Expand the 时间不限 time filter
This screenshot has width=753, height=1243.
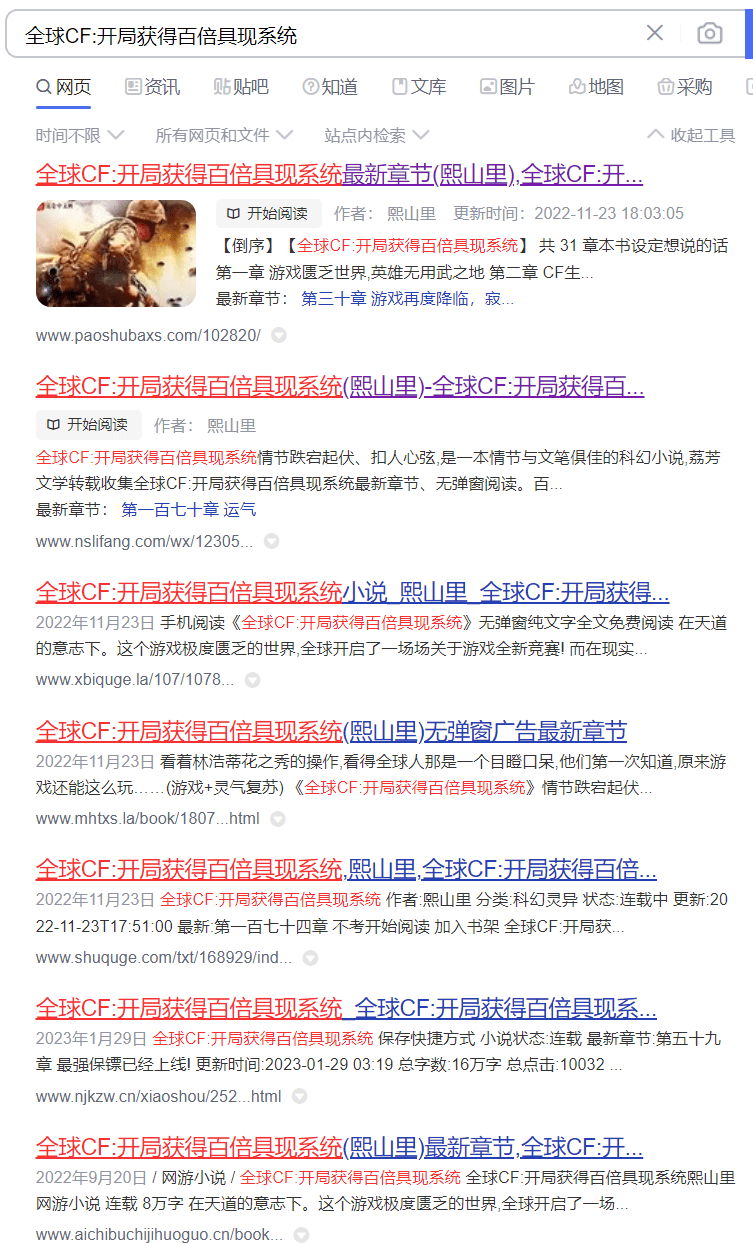[x=80, y=135]
